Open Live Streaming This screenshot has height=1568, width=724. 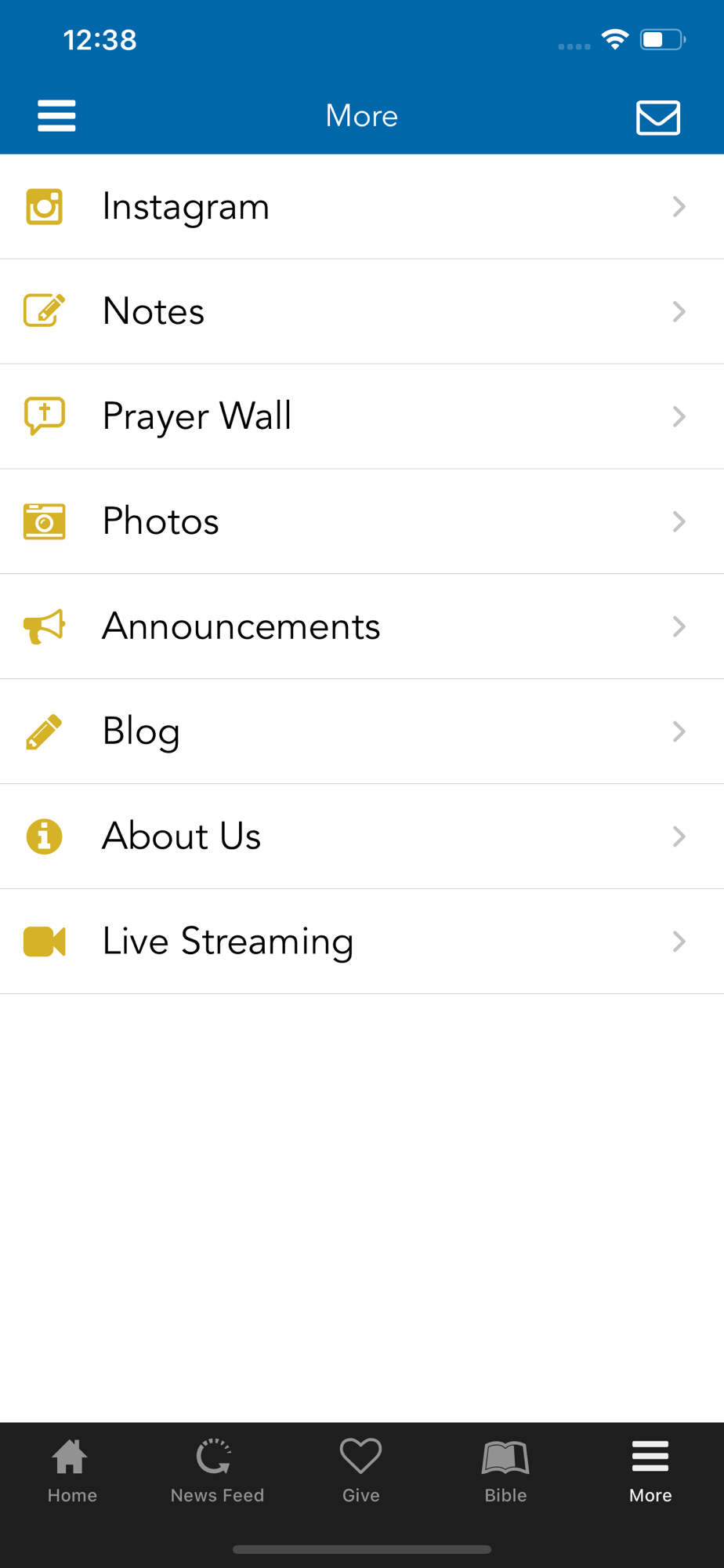click(362, 942)
